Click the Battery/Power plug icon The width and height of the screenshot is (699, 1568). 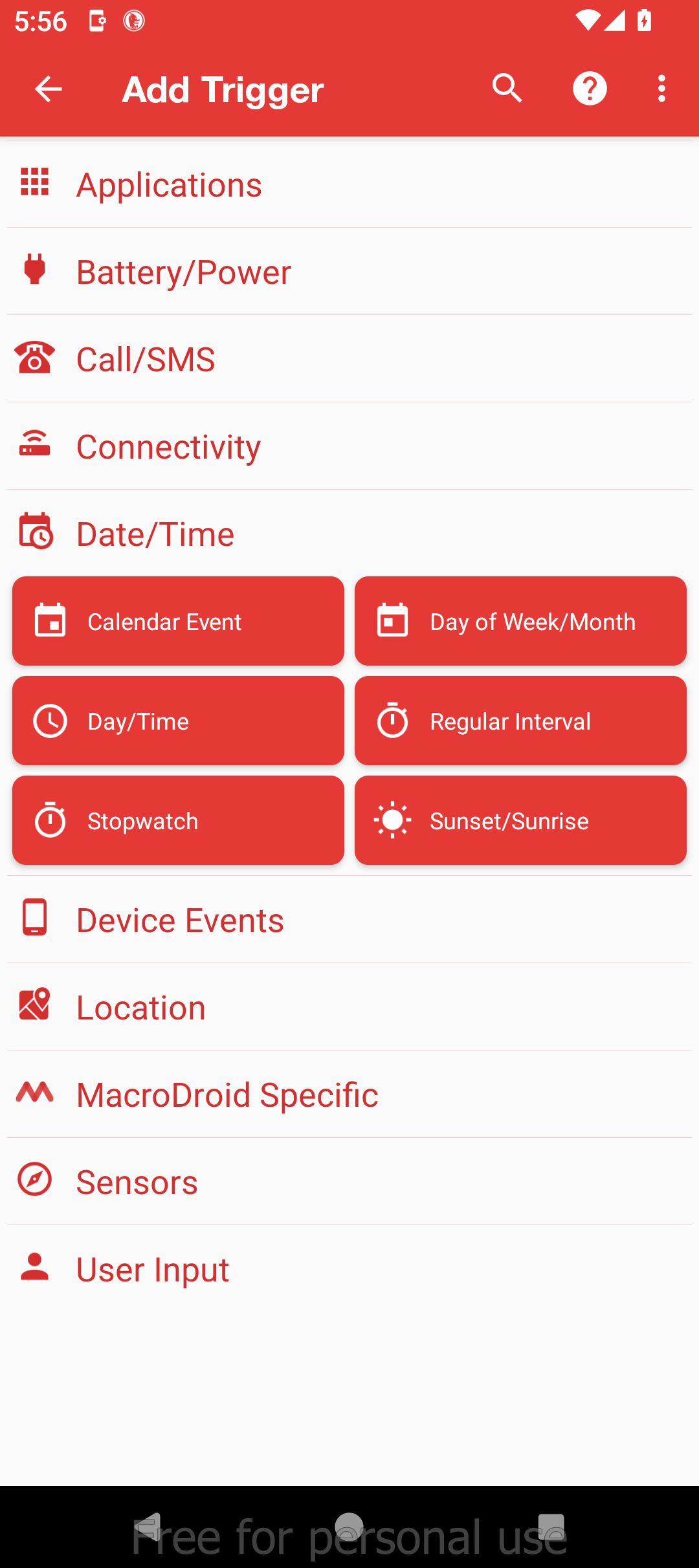[x=34, y=271]
